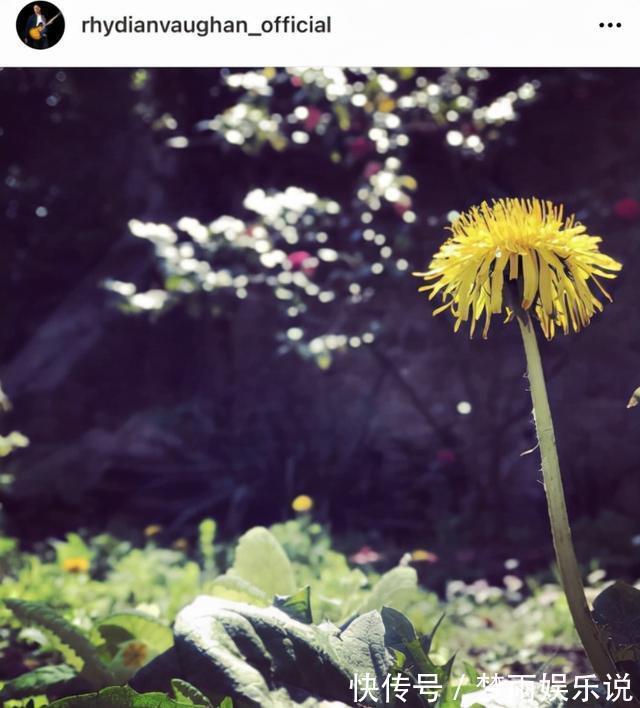Image resolution: width=640 pixels, height=708 pixels.
Task: Tap the rhydianvaughan_official username
Action: 206,26
